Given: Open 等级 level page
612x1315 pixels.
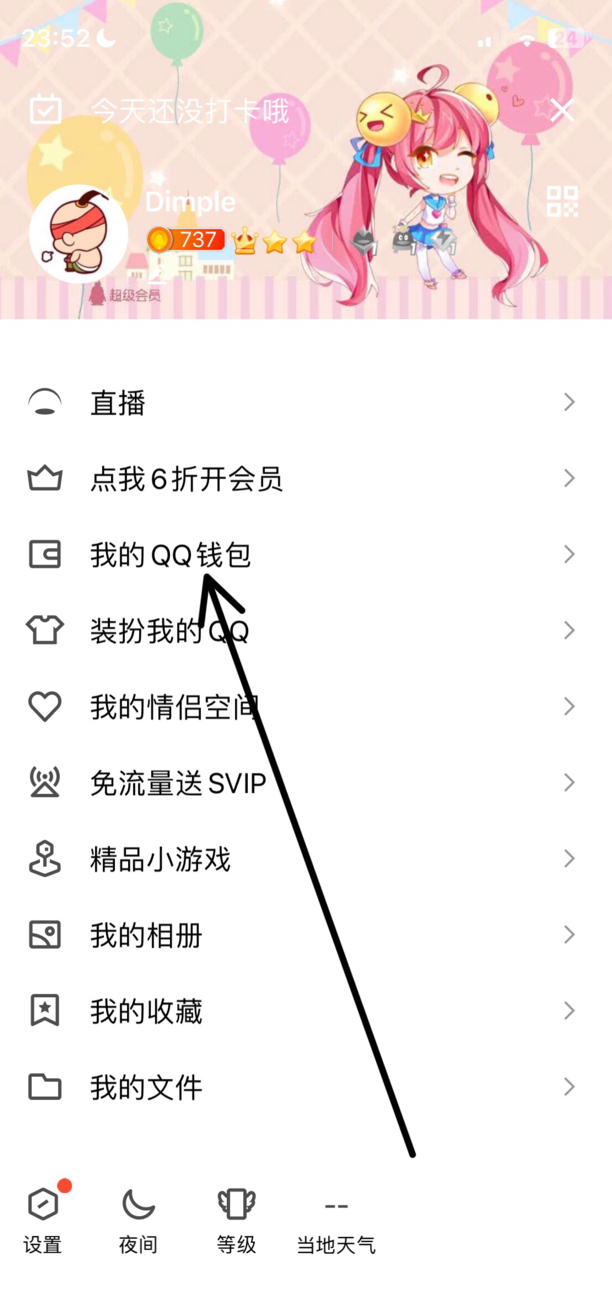Looking at the screenshot, I should 236,1220.
